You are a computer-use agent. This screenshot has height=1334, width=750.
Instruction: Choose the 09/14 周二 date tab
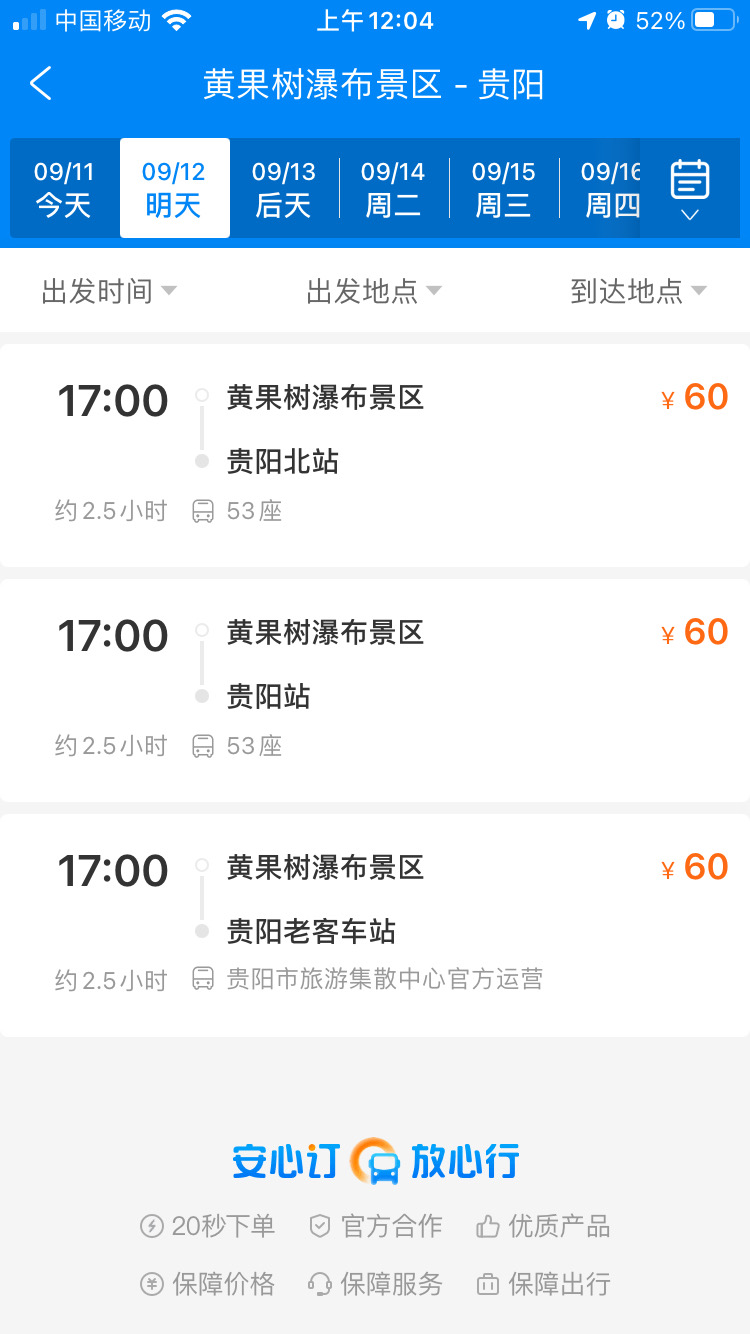point(393,188)
